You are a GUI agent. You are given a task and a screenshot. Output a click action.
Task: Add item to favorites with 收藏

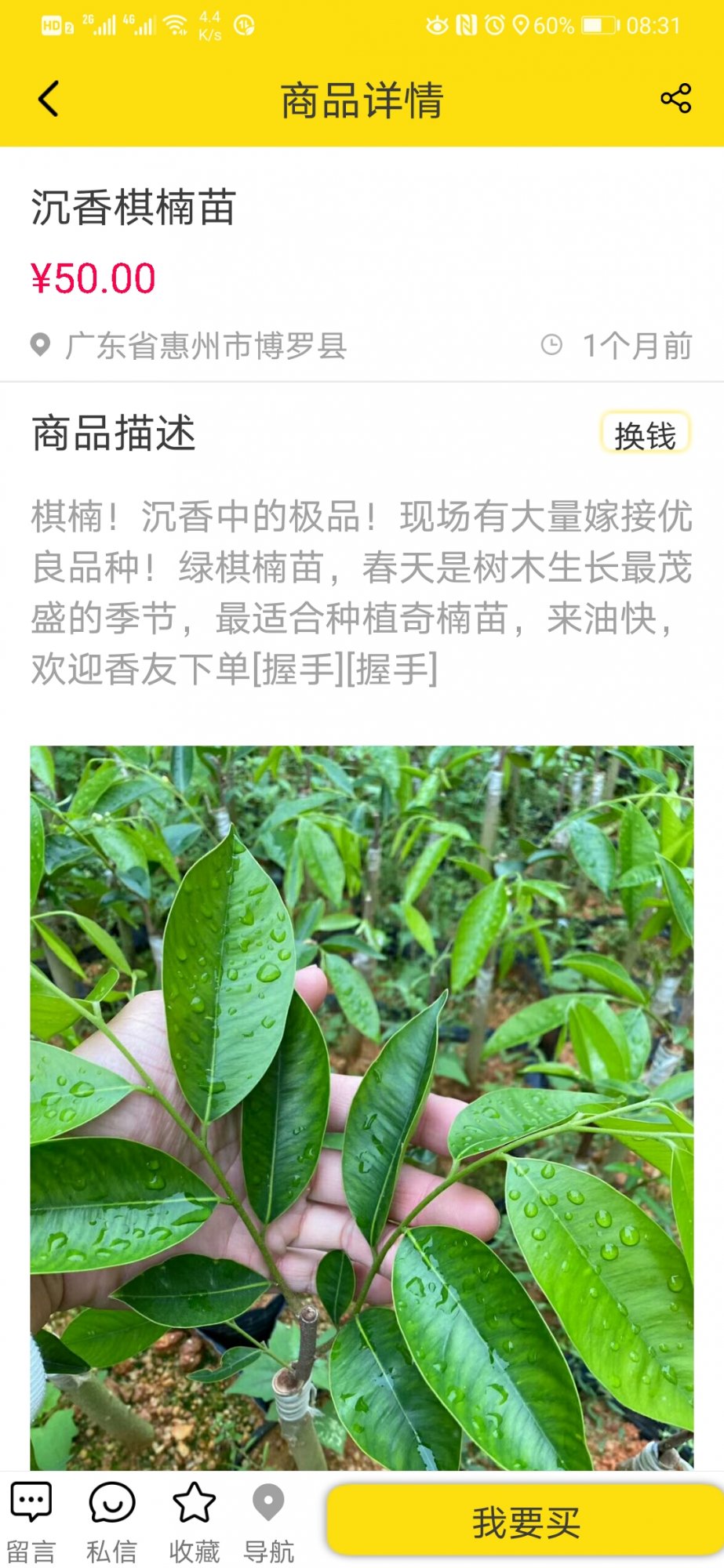pos(194,1521)
